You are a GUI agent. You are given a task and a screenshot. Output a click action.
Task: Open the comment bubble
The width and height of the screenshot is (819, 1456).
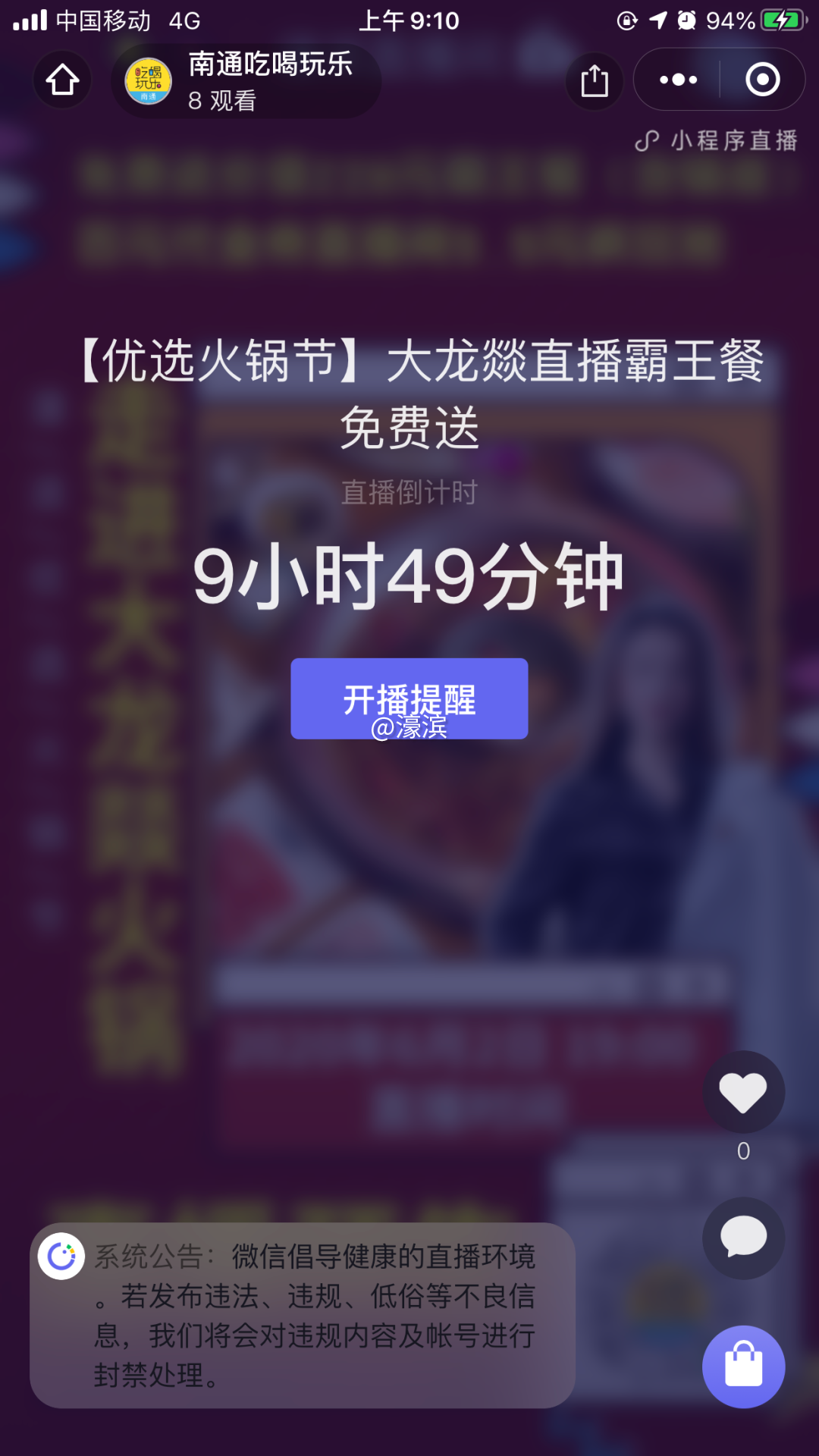(743, 1238)
